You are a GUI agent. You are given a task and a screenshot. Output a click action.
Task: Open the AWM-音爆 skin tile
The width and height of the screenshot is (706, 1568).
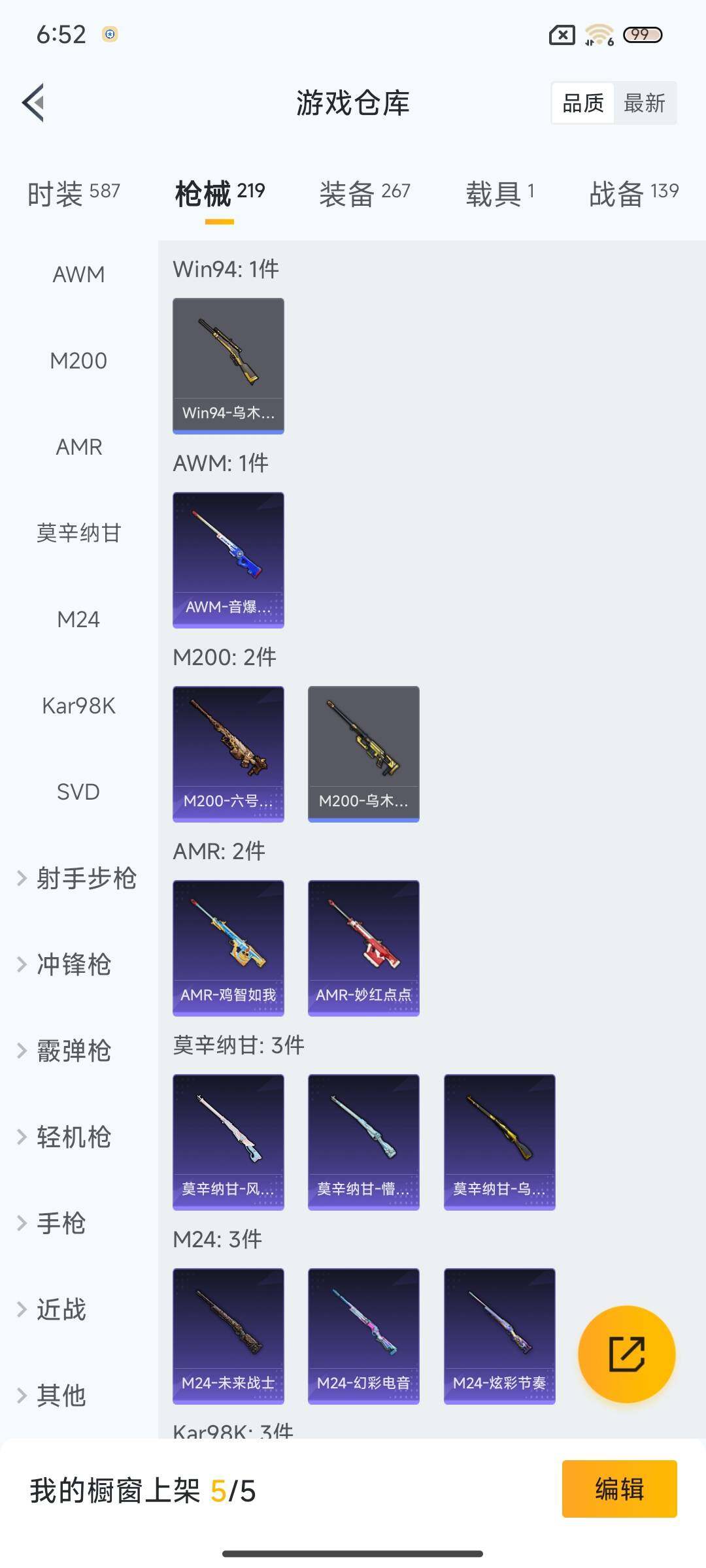(x=228, y=559)
